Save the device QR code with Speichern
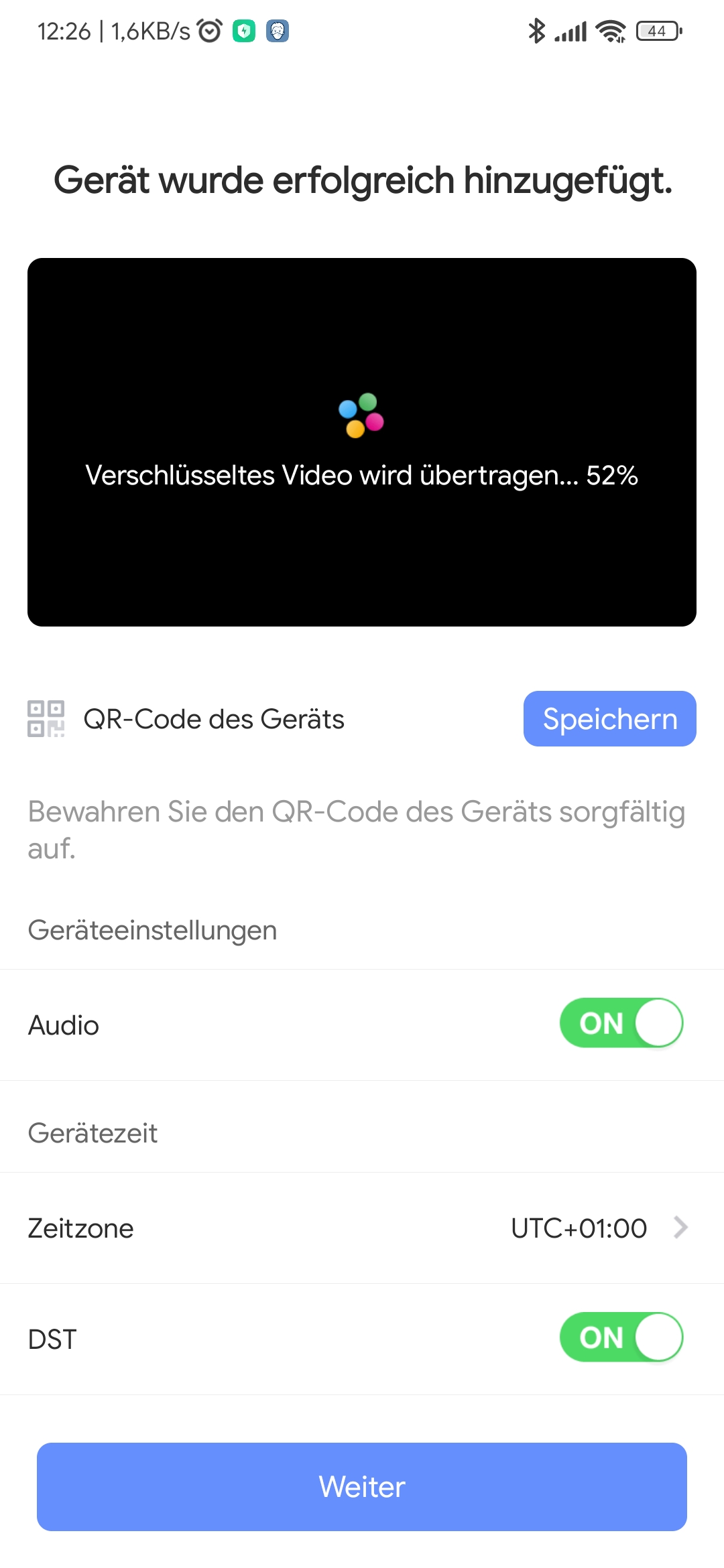724x1568 pixels. click(609, 718)
